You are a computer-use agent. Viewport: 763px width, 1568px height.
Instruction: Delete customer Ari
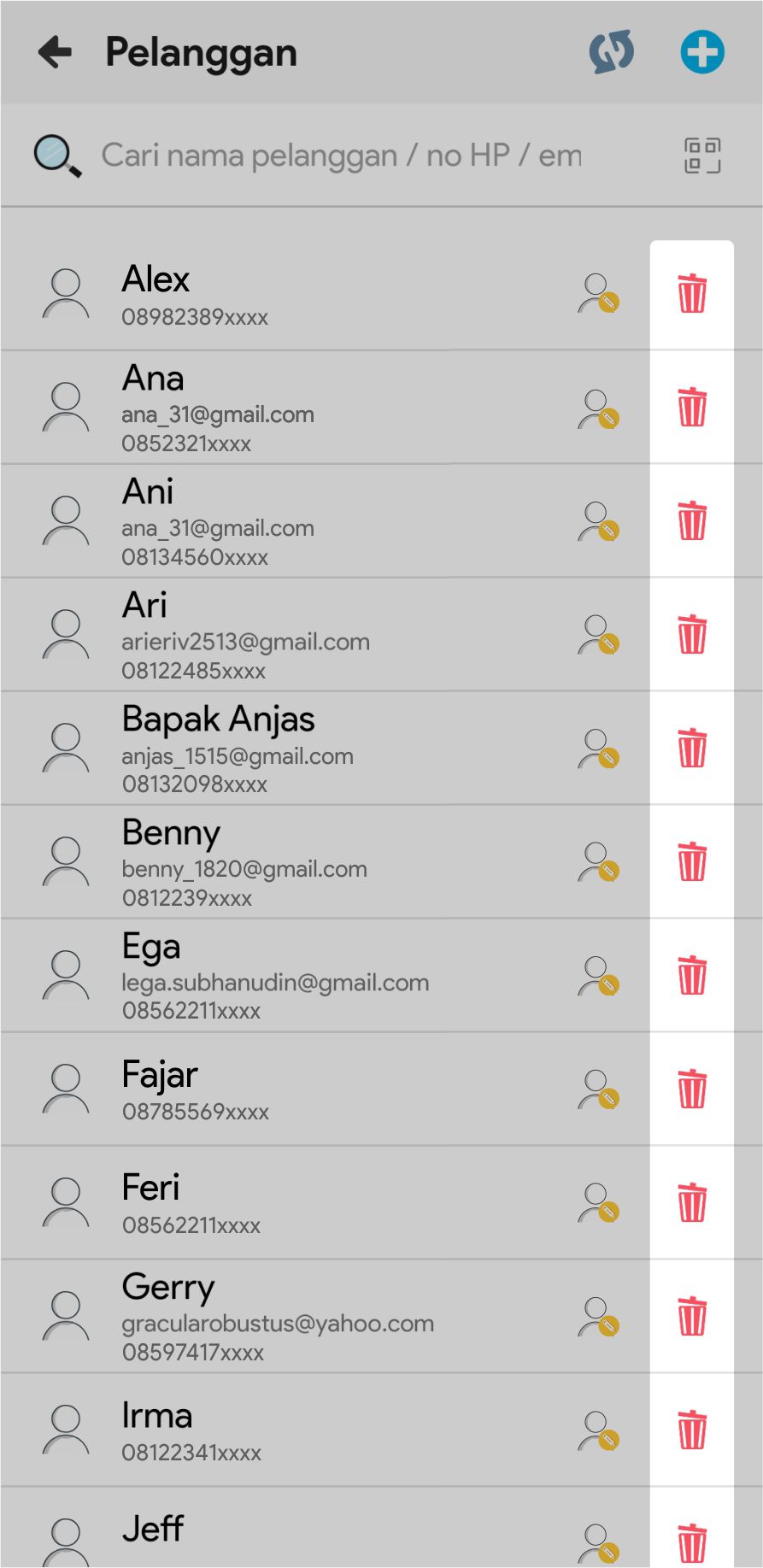click(x=692, y=634)
